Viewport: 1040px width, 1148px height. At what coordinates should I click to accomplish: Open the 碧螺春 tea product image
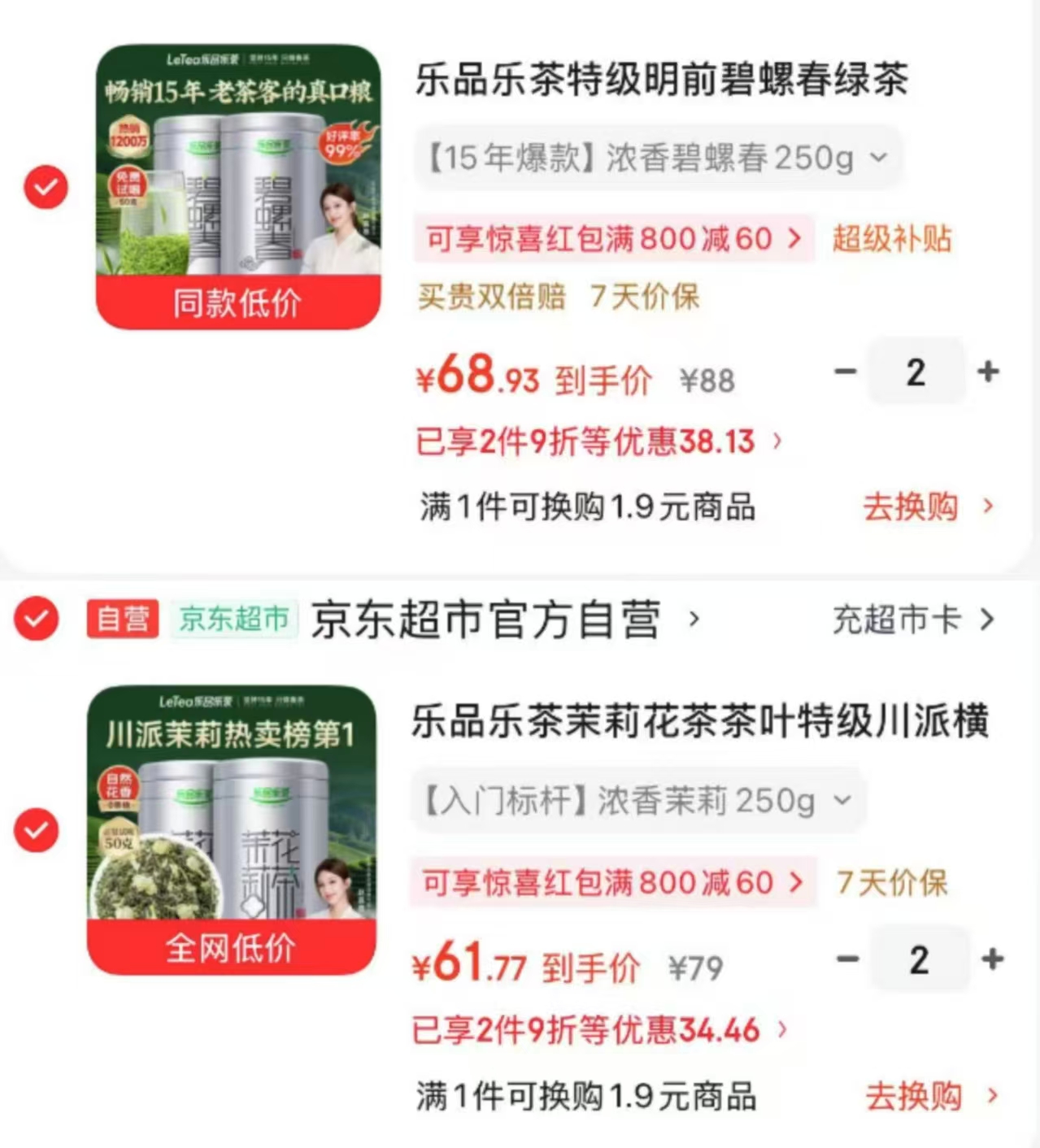[x=238, y=186]
